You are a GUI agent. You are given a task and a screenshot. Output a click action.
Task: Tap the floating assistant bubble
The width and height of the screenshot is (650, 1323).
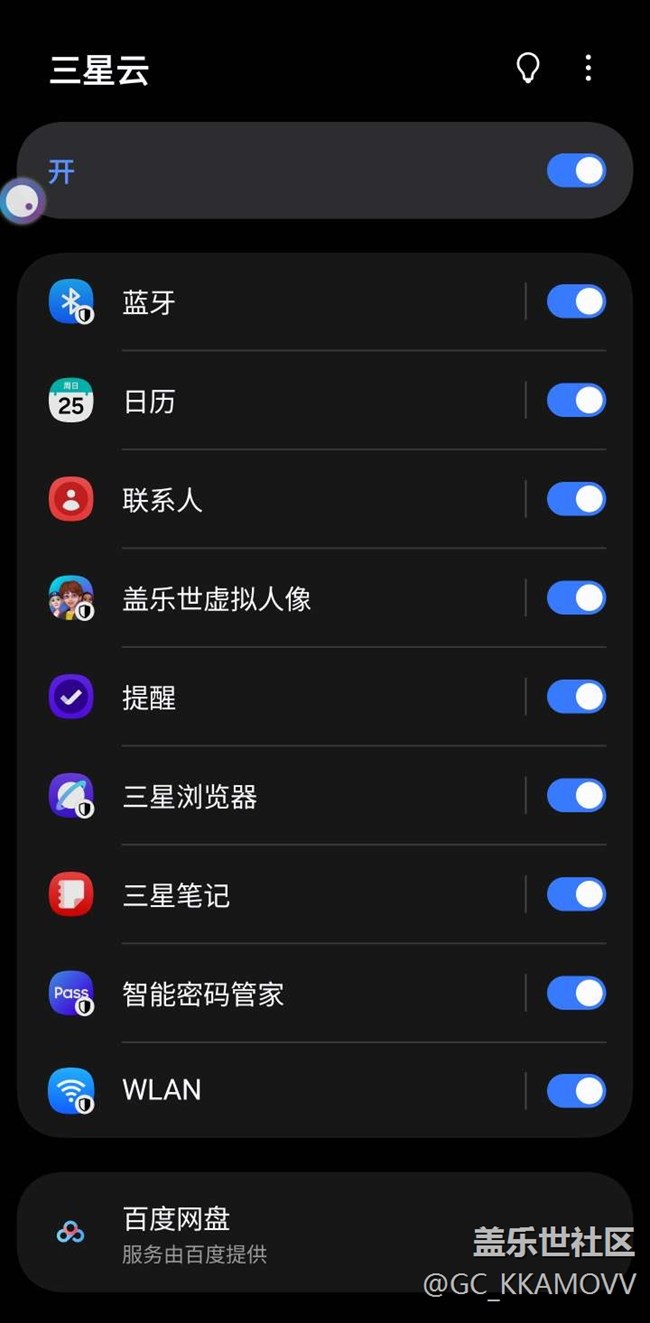point(22,202)
